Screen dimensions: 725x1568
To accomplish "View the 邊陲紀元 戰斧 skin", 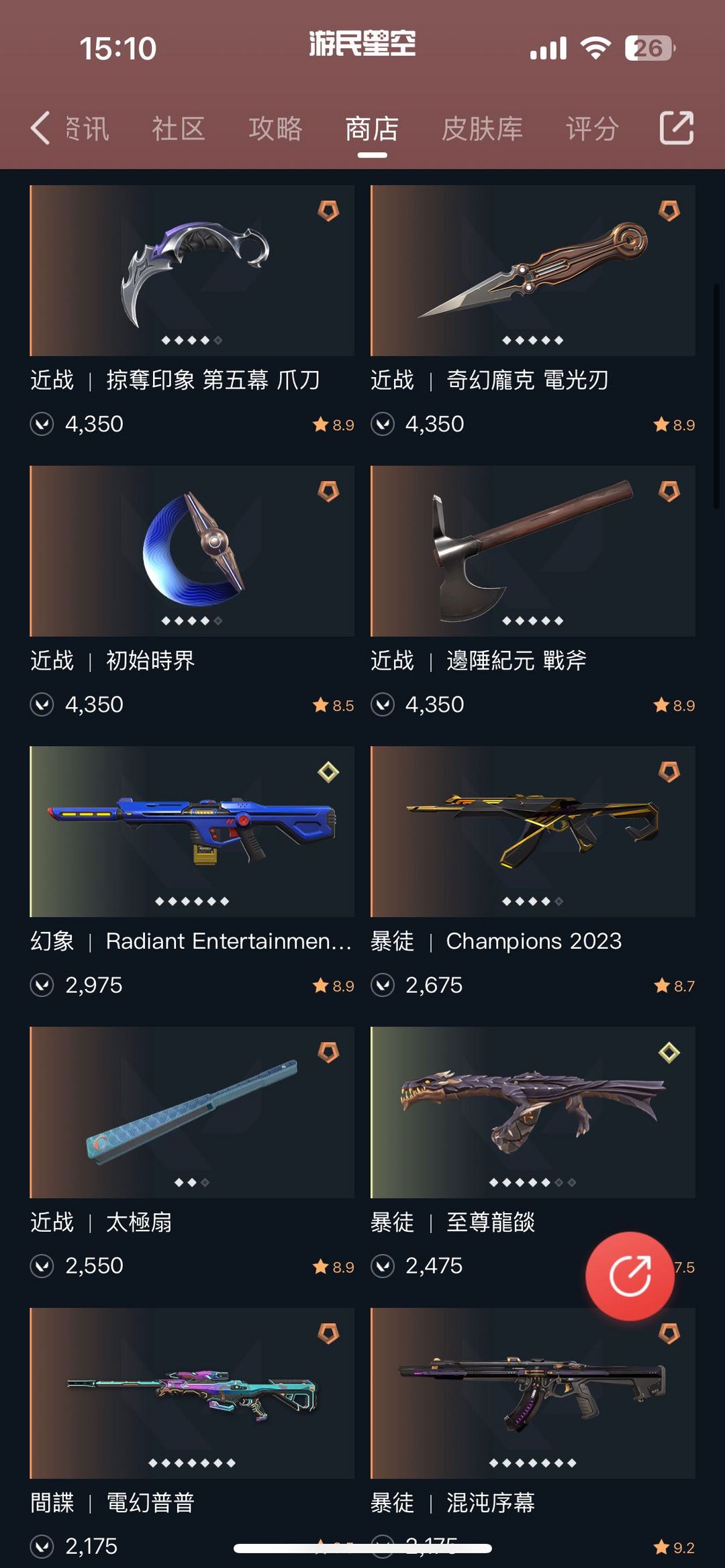I will 532,552.
